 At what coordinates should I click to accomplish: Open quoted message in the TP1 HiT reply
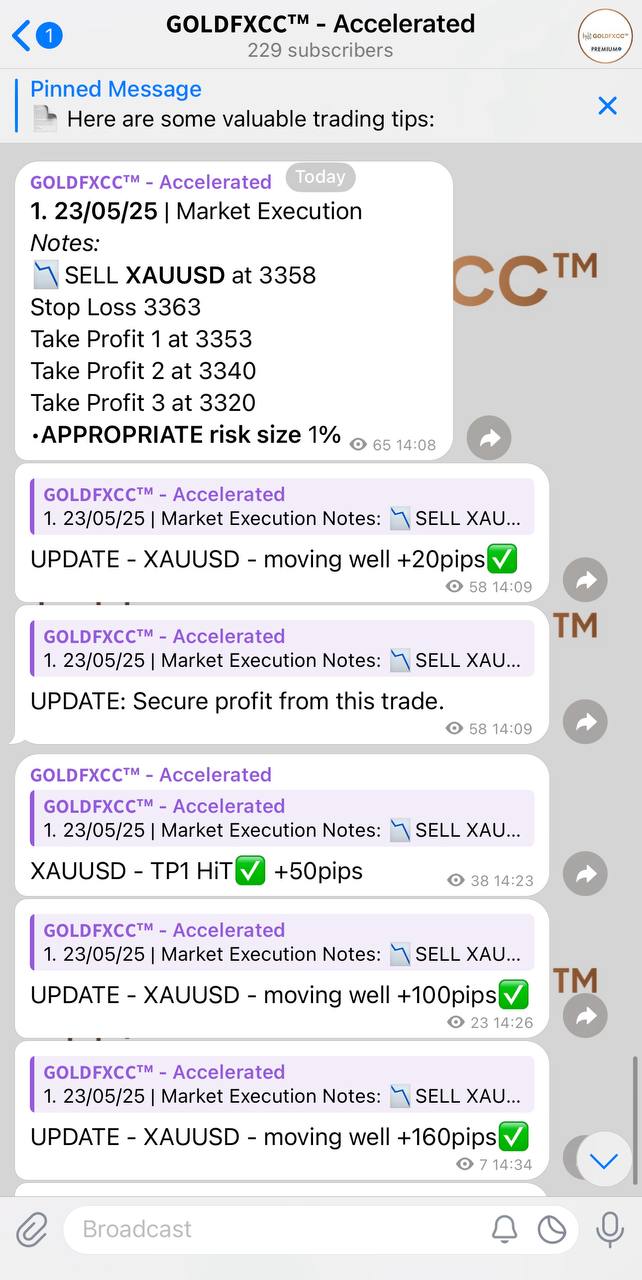(282, 818)
